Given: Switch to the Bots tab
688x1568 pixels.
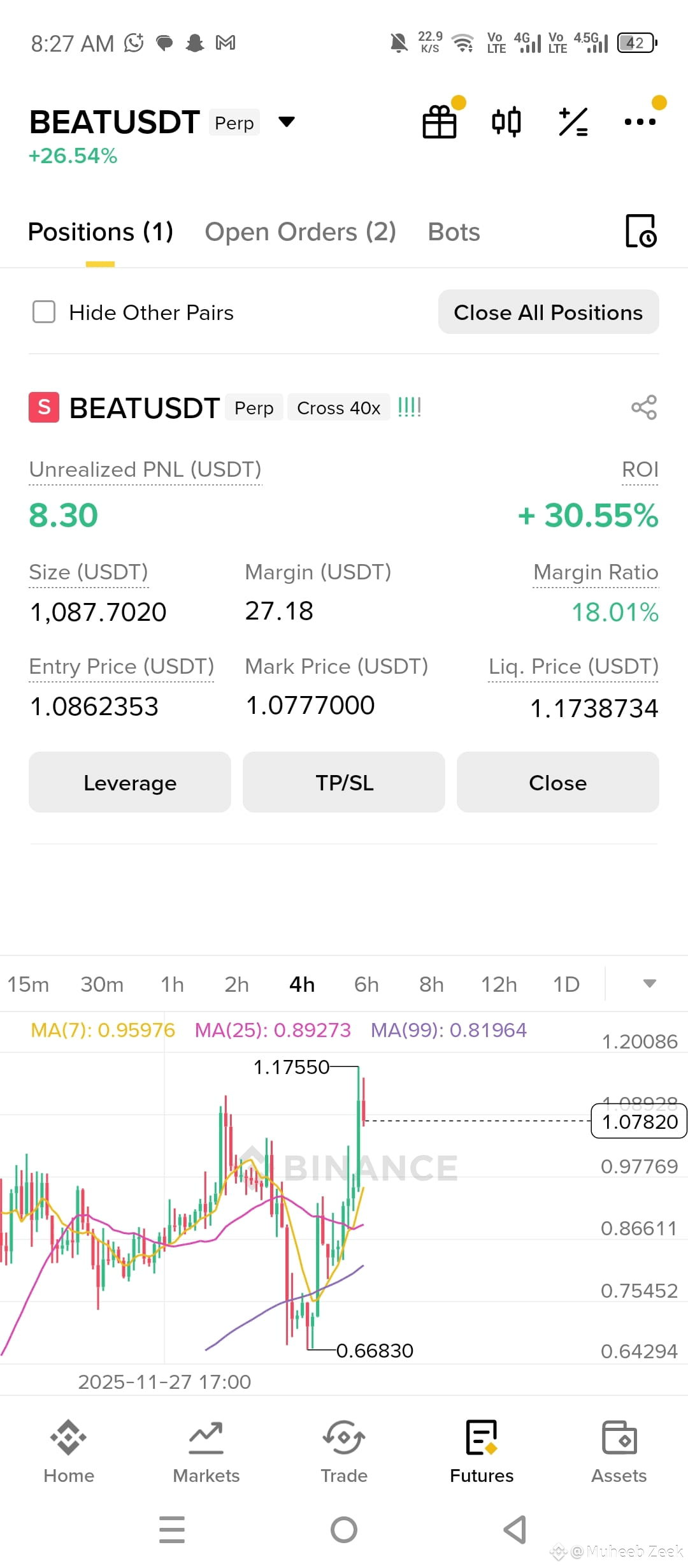Looking at the screenshot, I should tap(454, 232).
